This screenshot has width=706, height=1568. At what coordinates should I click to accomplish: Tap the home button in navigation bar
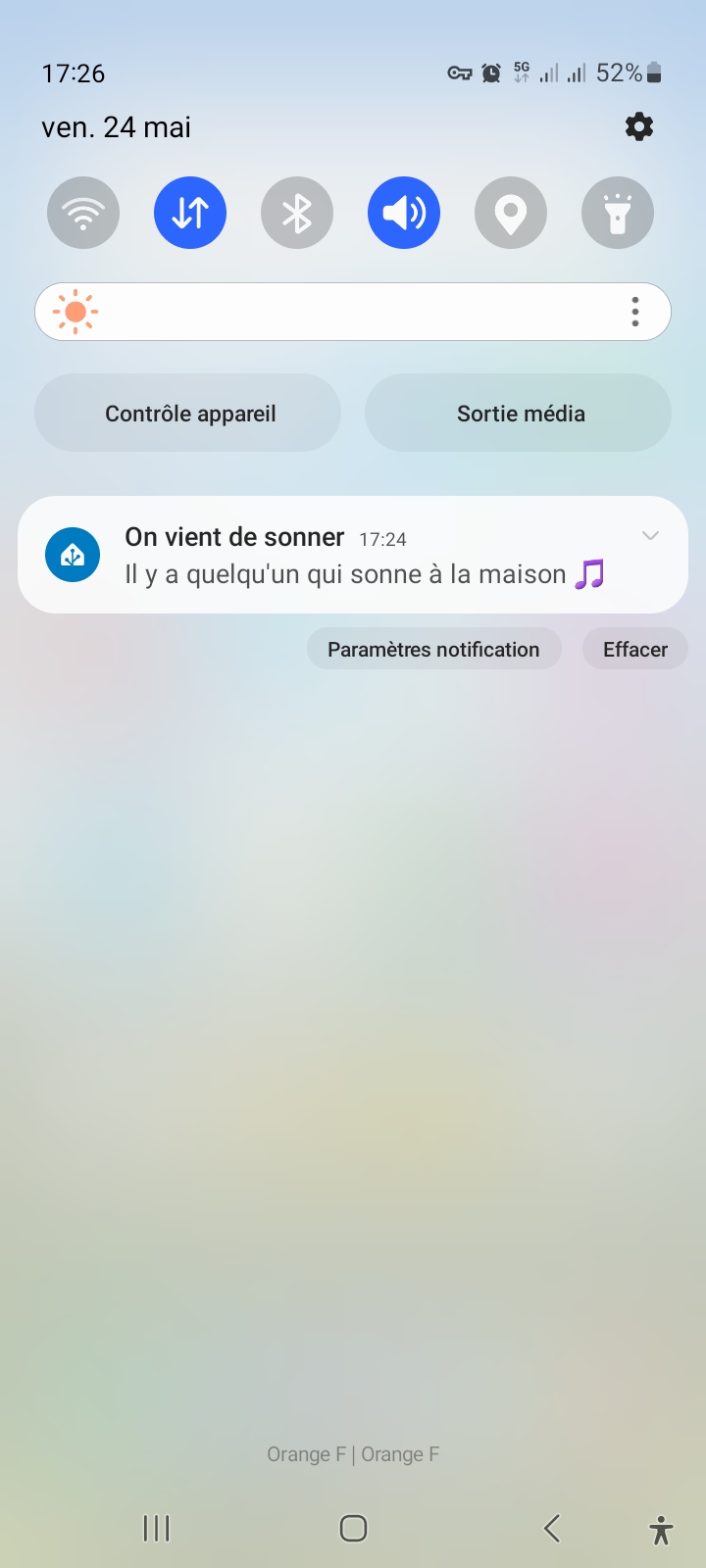click(353, 1528)
